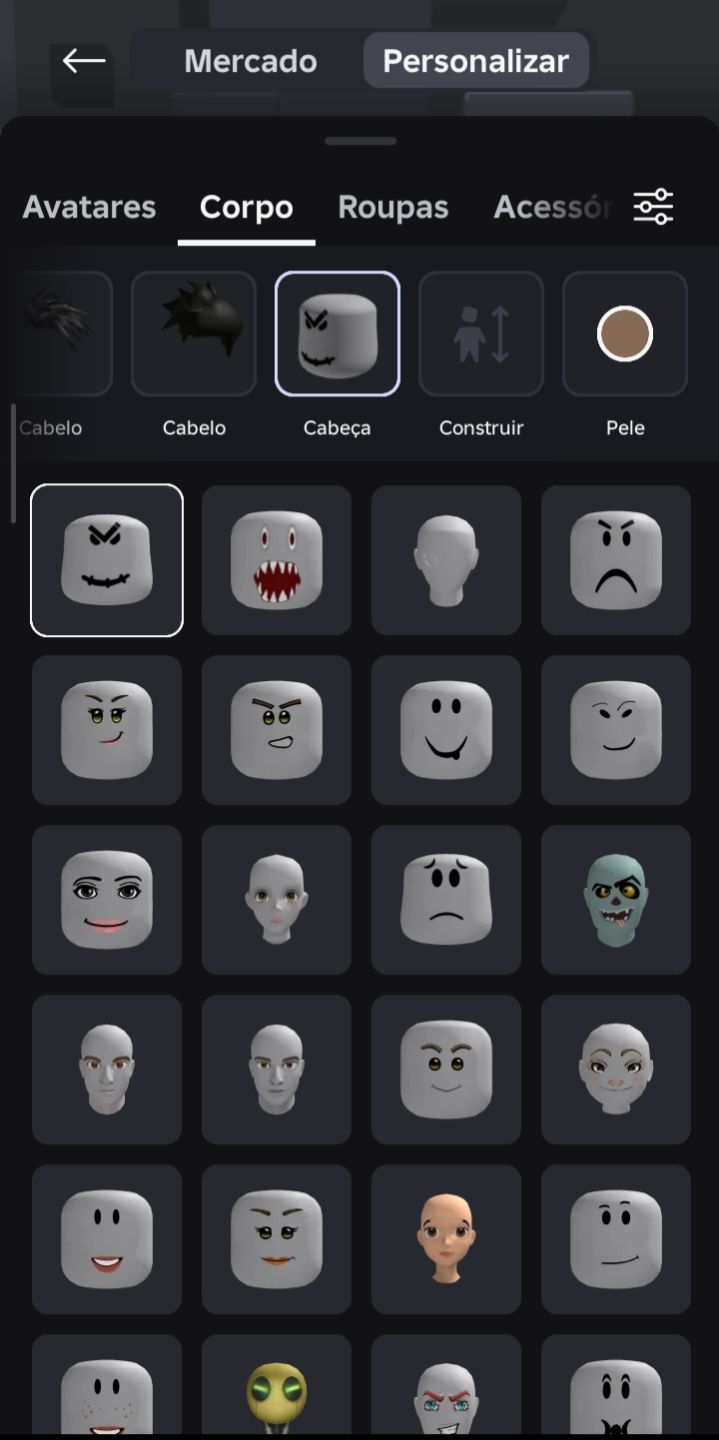Open the filter sliders icon
The image size is (719, 1440).
tap(654, 207)
